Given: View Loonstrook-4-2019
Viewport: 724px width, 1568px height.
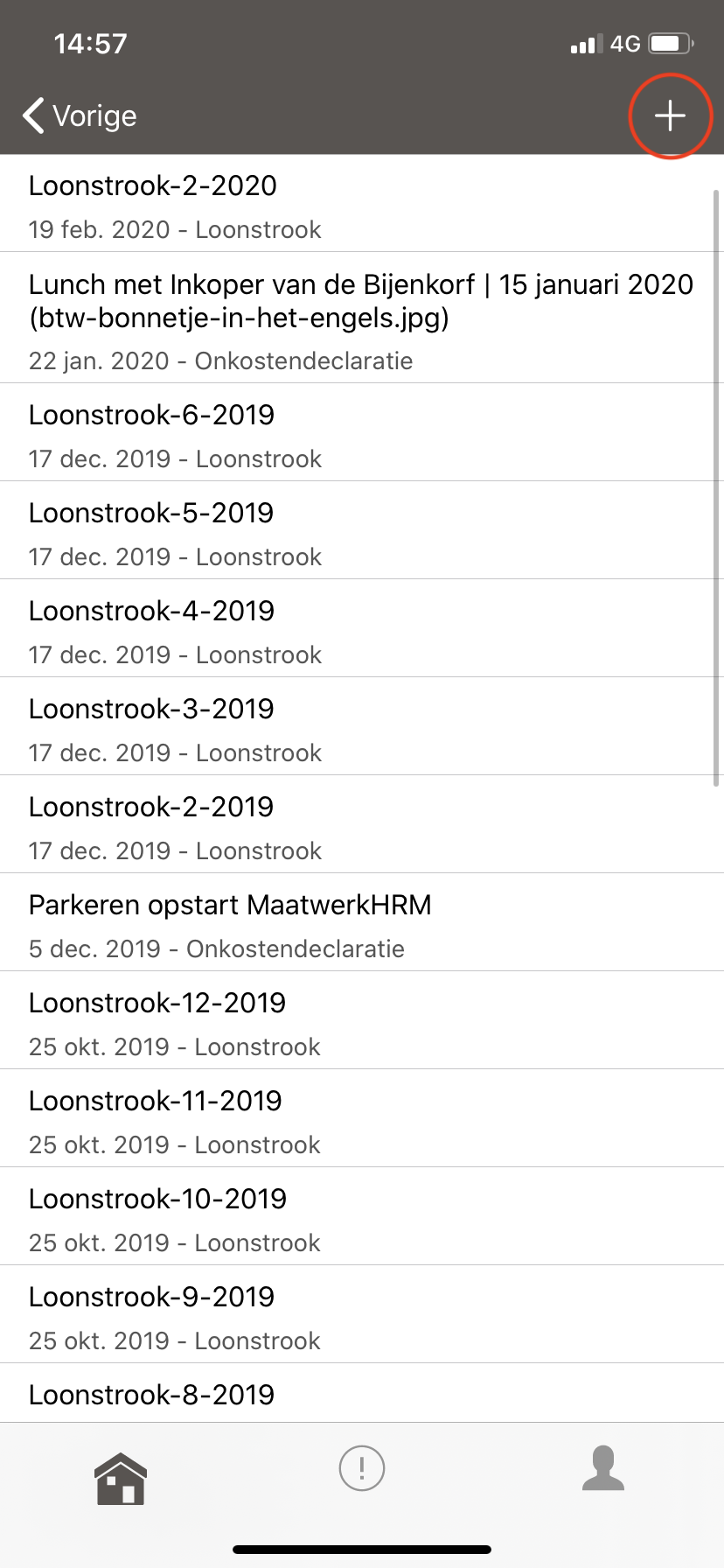Looking at the screenshot, I should pyautogui.click(x=362, y=628).
